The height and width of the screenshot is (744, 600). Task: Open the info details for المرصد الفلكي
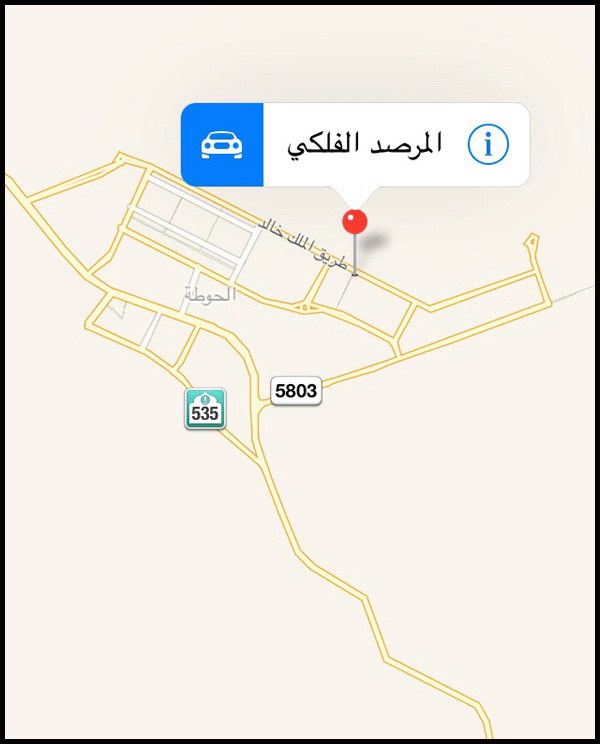(x=488, y=145)
